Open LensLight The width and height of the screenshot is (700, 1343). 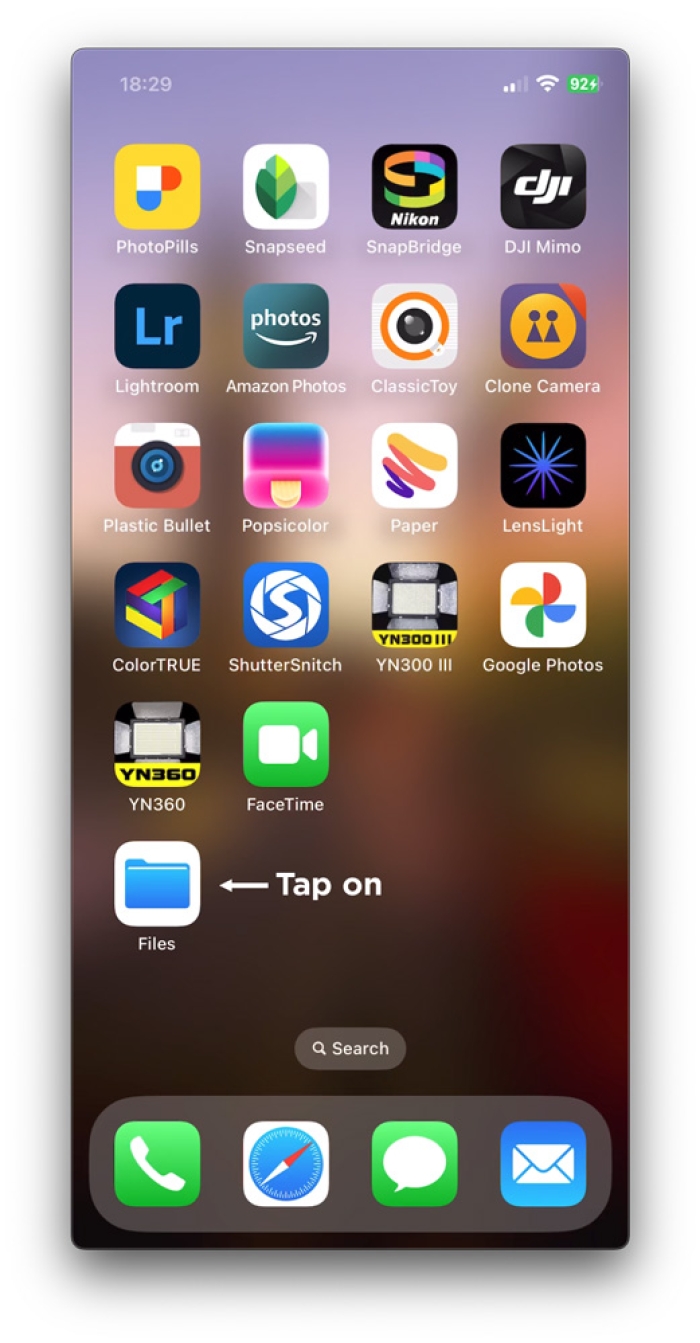pos(543,466)
